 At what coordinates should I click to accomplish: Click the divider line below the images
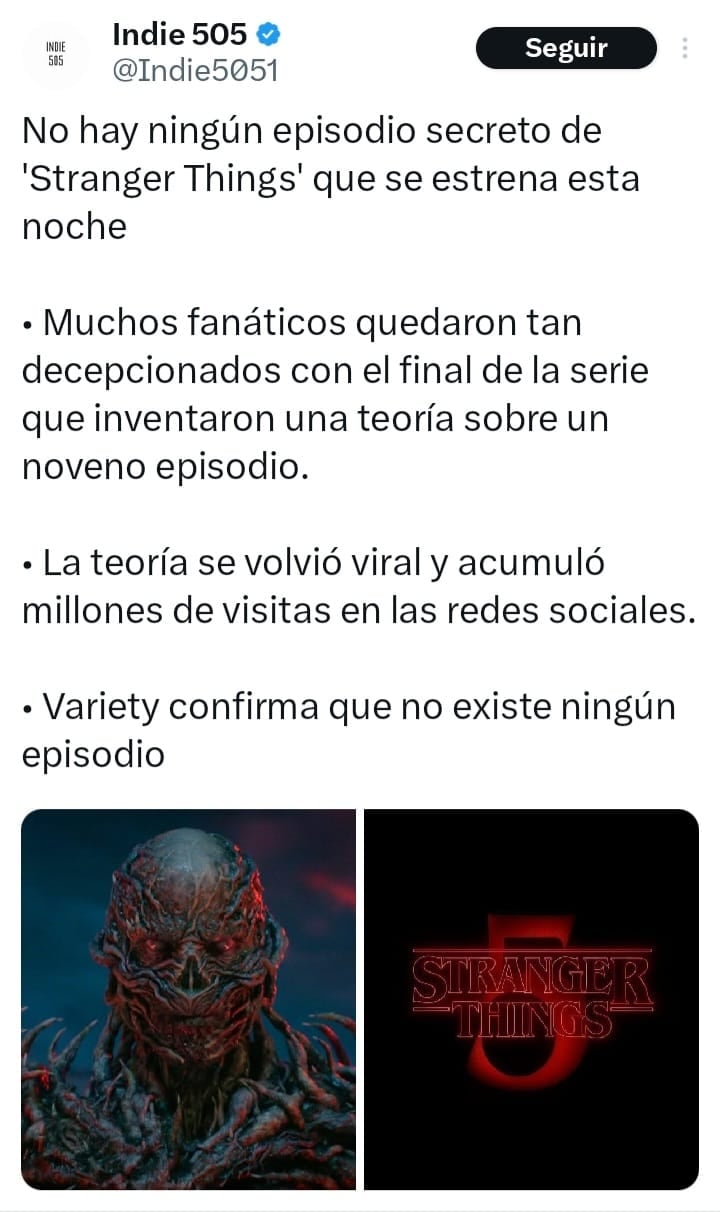(360, 1209)
